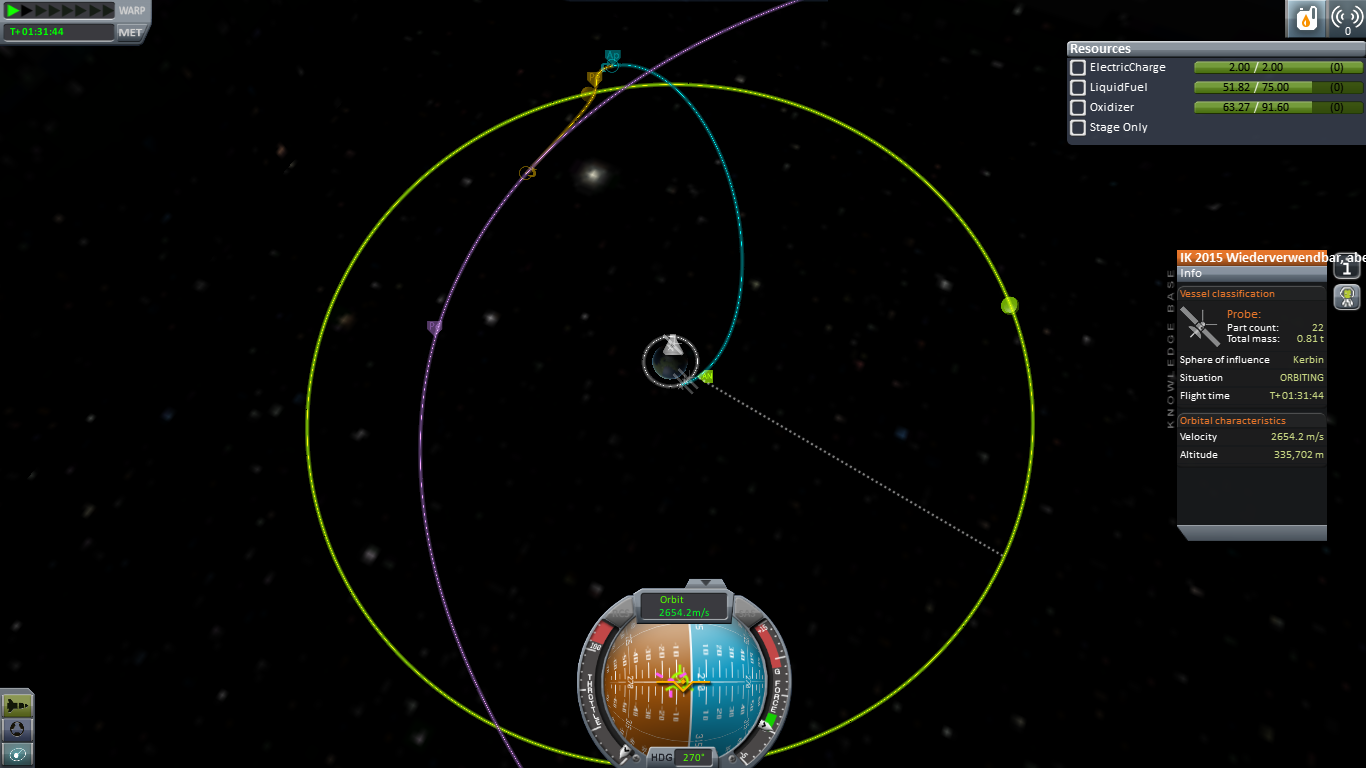Tick the LiquidFuel resource checkbox
Image resolution: width=1366 pixels, height=768 pixels.
click(1078, 88)
